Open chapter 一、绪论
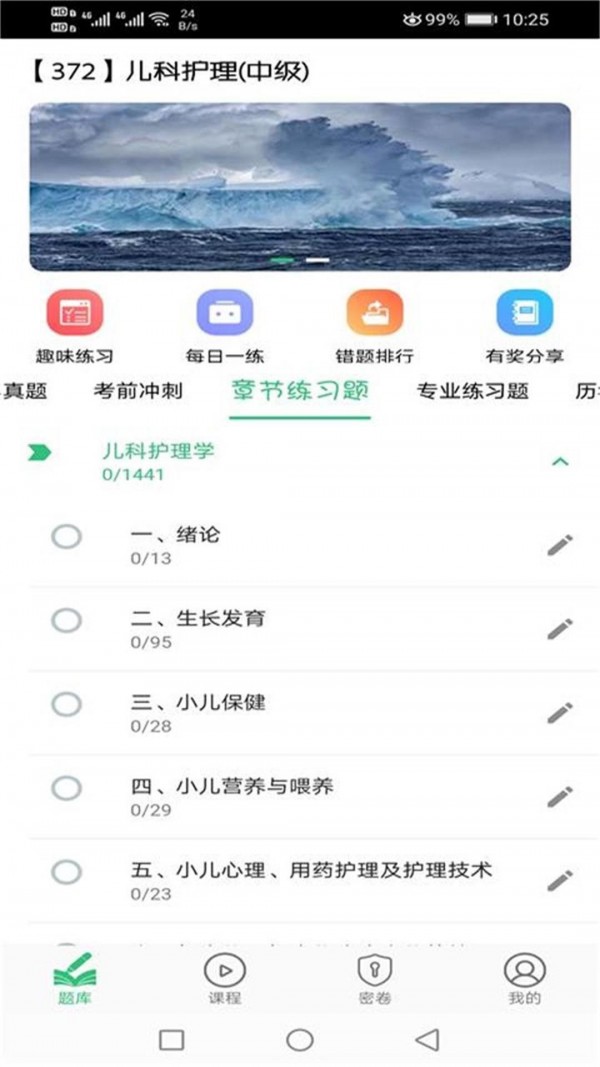Image resolution: width=600 pixels, height=1067 pixels. pos(300,544)
